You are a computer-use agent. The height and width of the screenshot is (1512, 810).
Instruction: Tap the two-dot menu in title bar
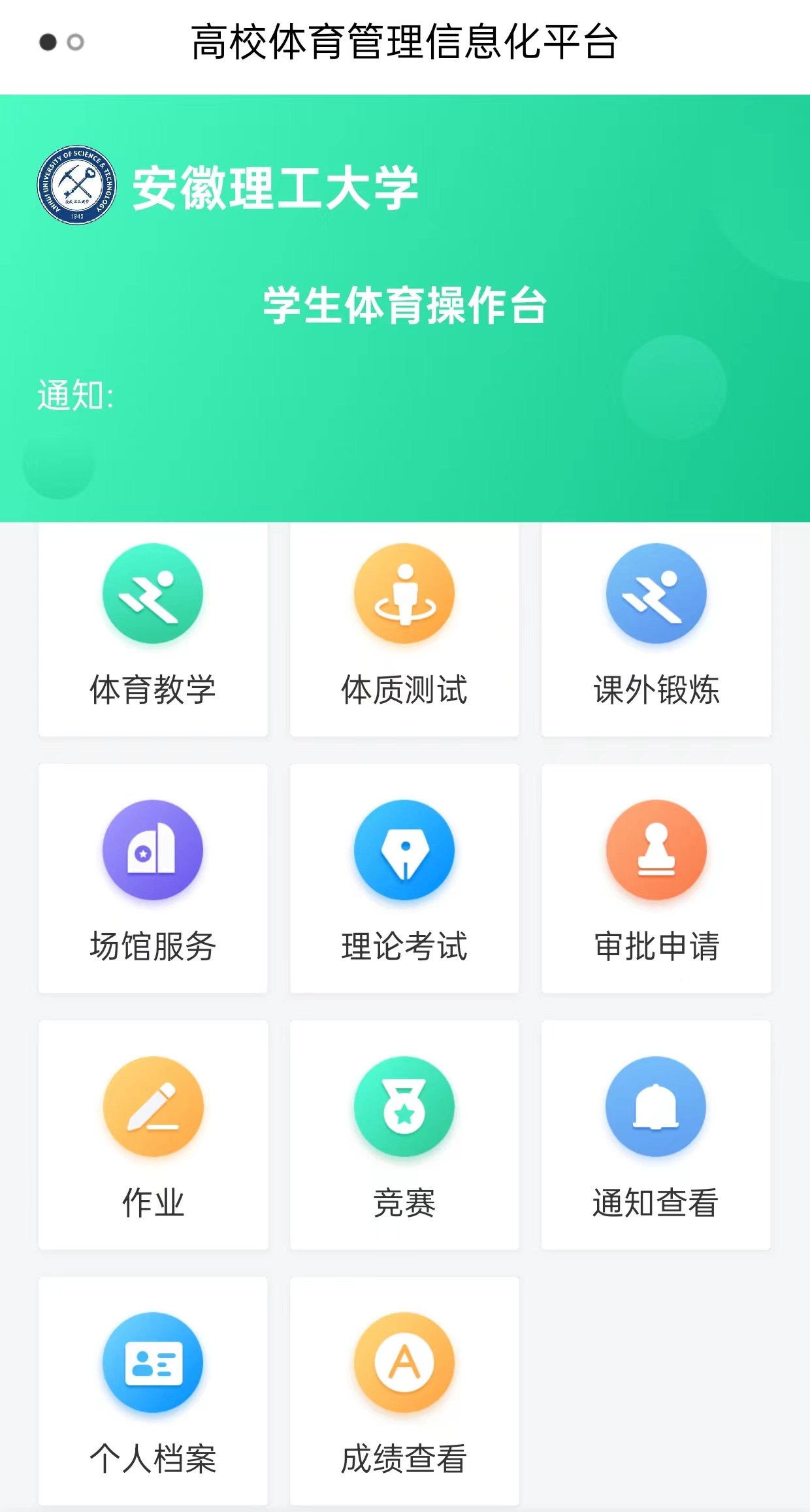tap(61, 42)
